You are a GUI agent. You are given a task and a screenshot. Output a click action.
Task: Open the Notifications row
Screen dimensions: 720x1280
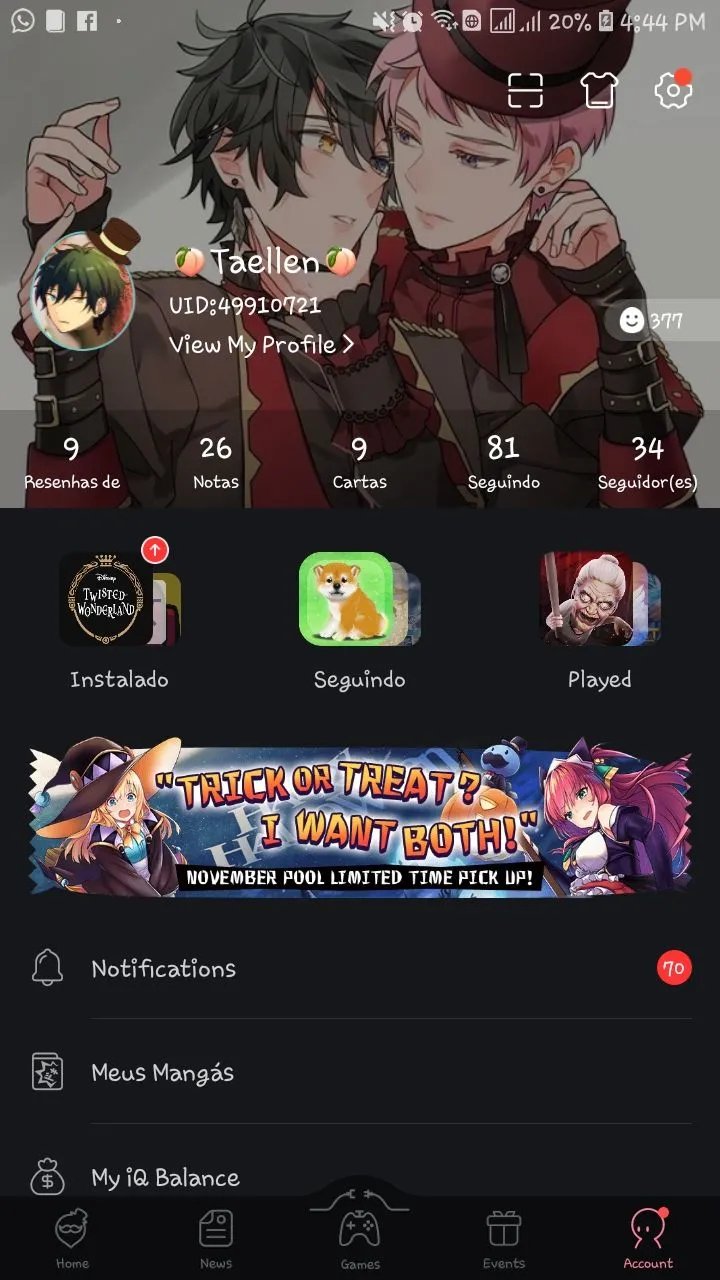pos(360,968)
